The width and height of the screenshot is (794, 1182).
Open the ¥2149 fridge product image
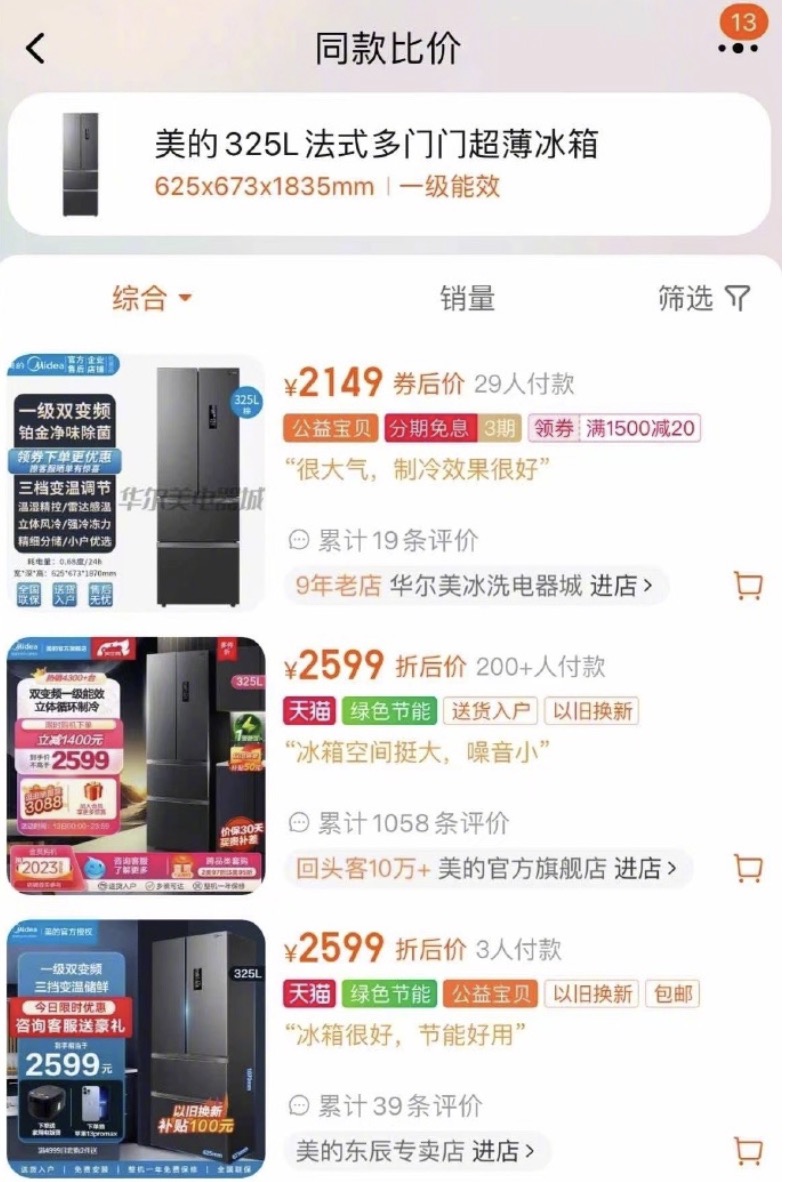[137, 482]
